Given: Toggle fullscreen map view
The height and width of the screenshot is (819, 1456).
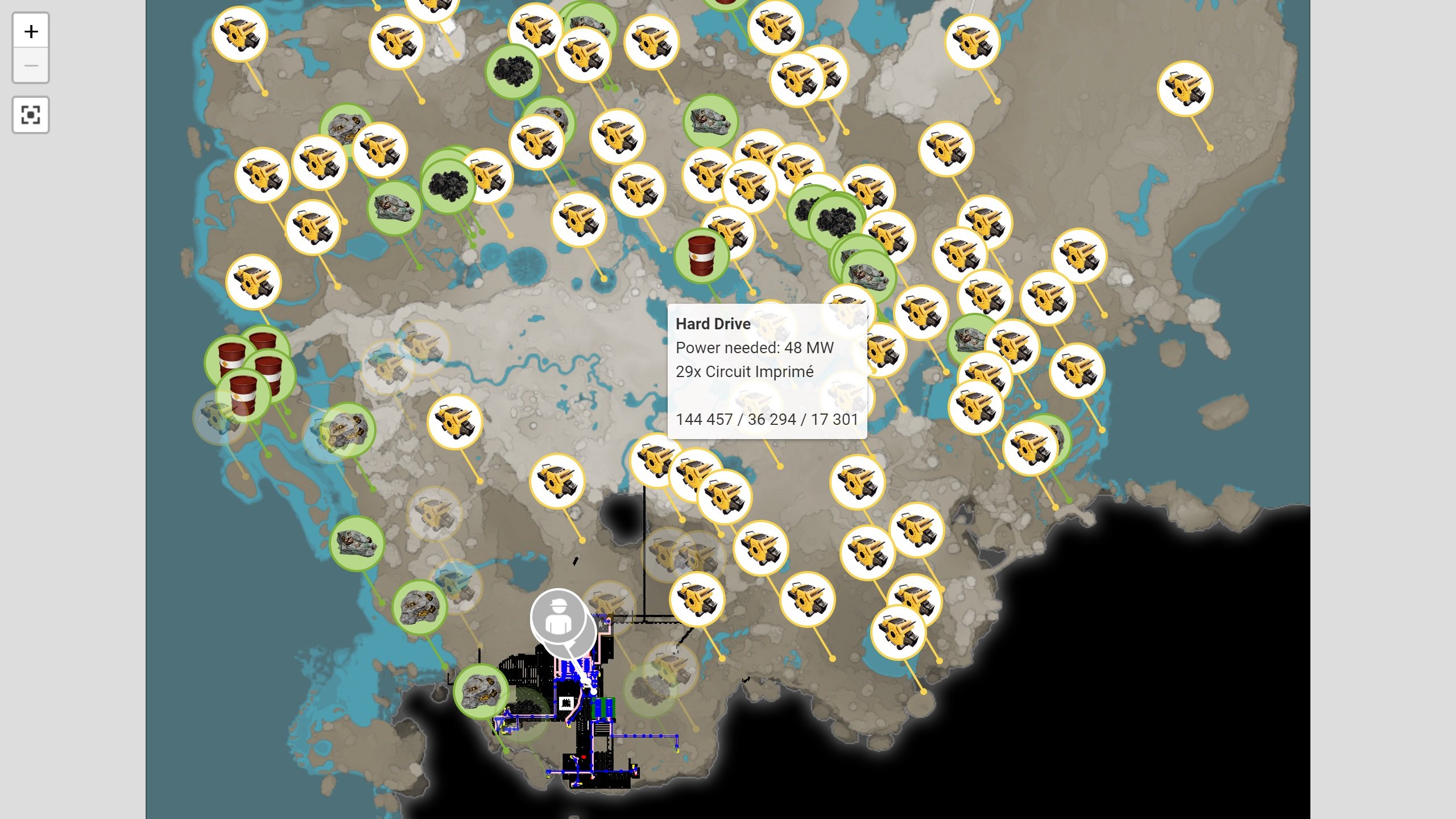Looking at the screenshot, I should point(31,115).
